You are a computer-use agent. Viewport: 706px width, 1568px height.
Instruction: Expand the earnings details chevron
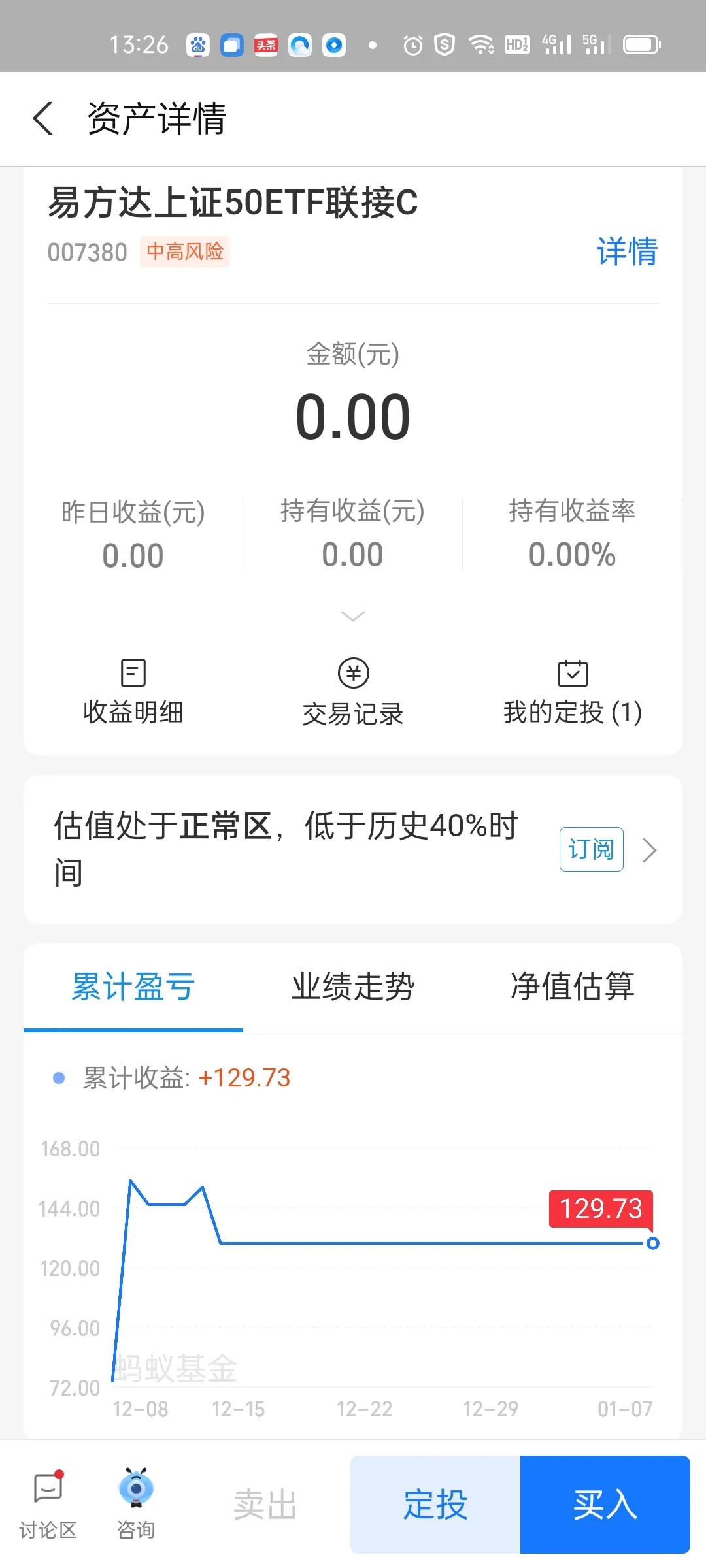pos(353,616)
